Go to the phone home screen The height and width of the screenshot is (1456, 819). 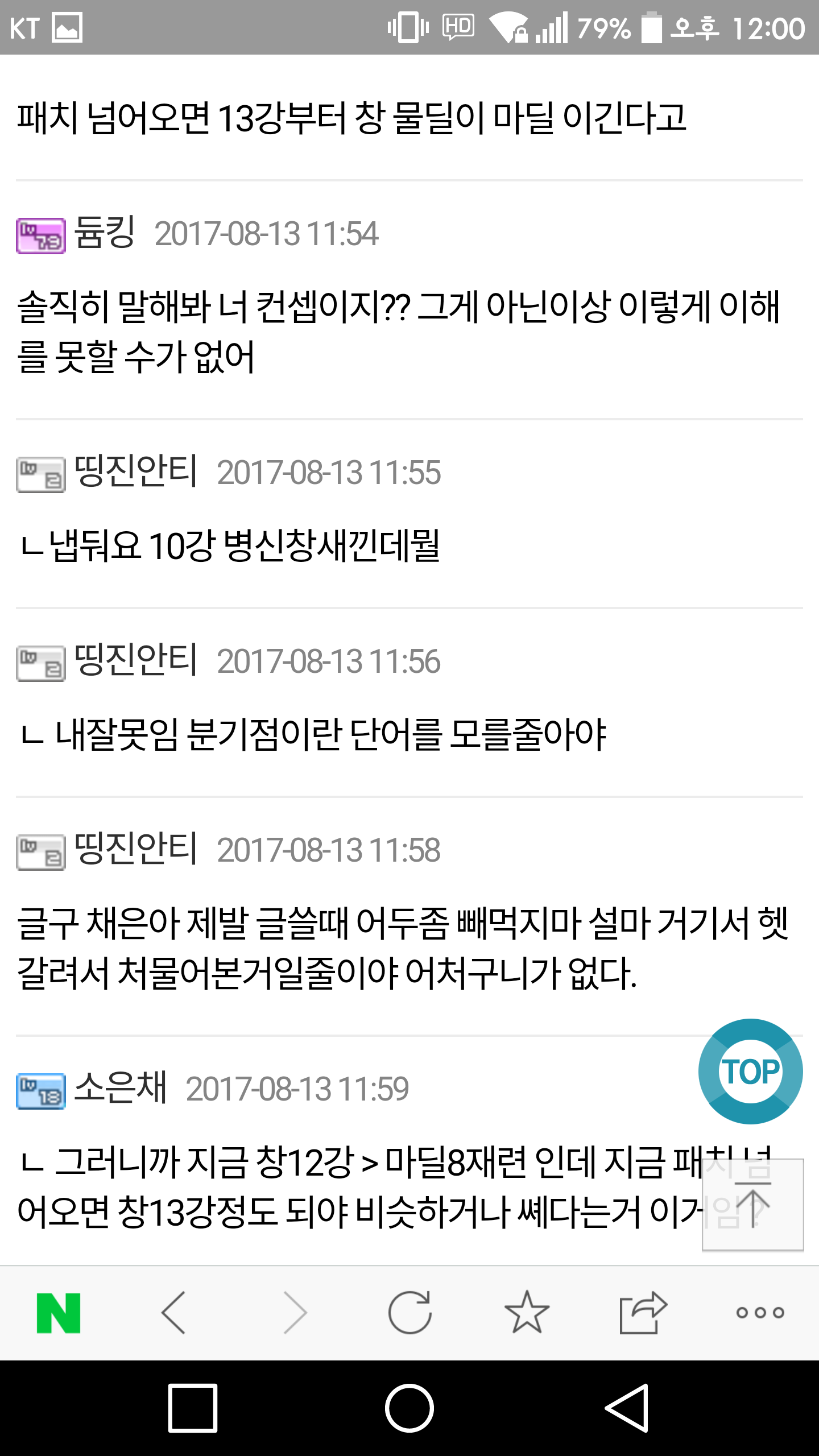tap(409, 1408)
